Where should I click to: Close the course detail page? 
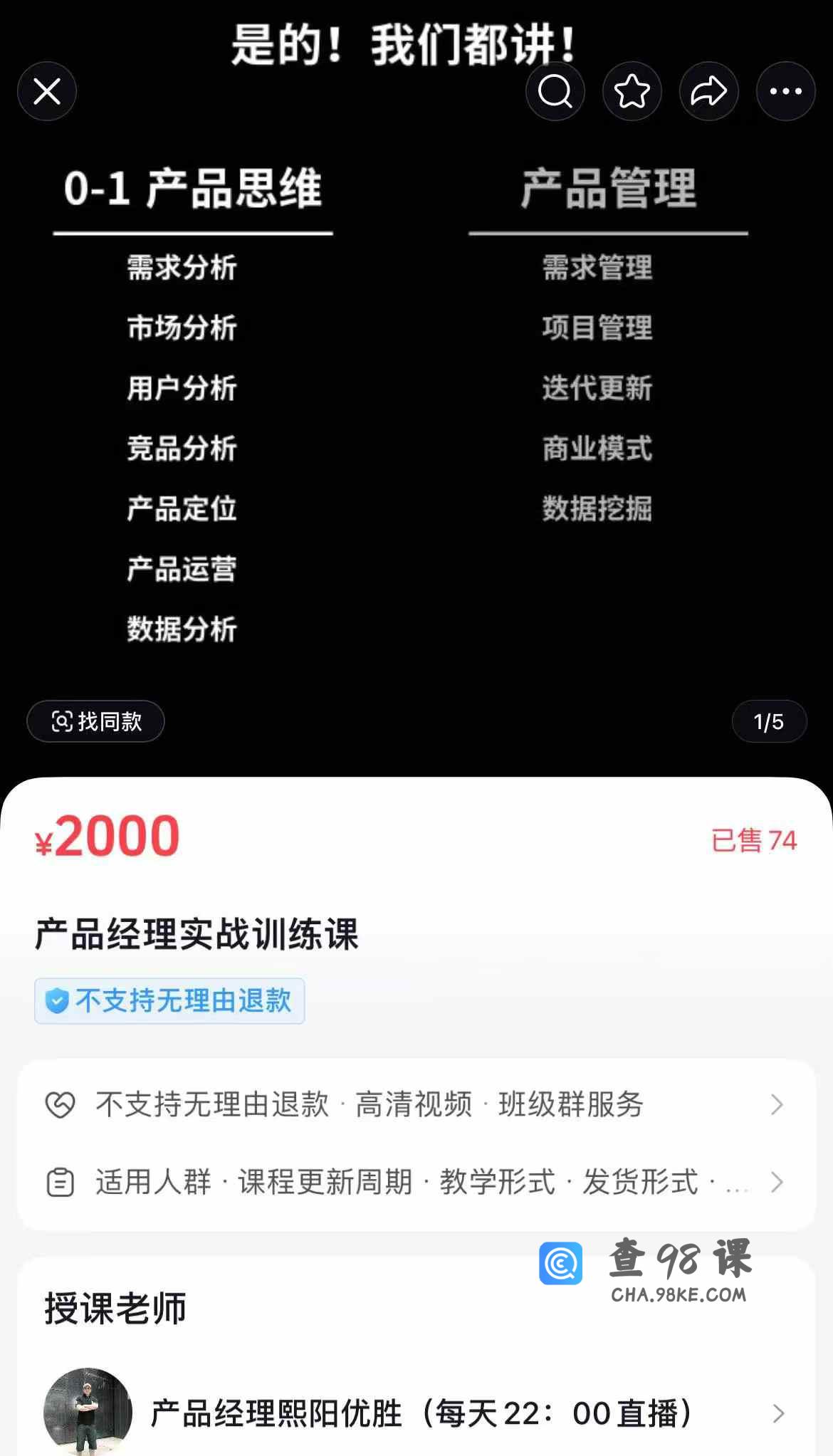(47, 91)
